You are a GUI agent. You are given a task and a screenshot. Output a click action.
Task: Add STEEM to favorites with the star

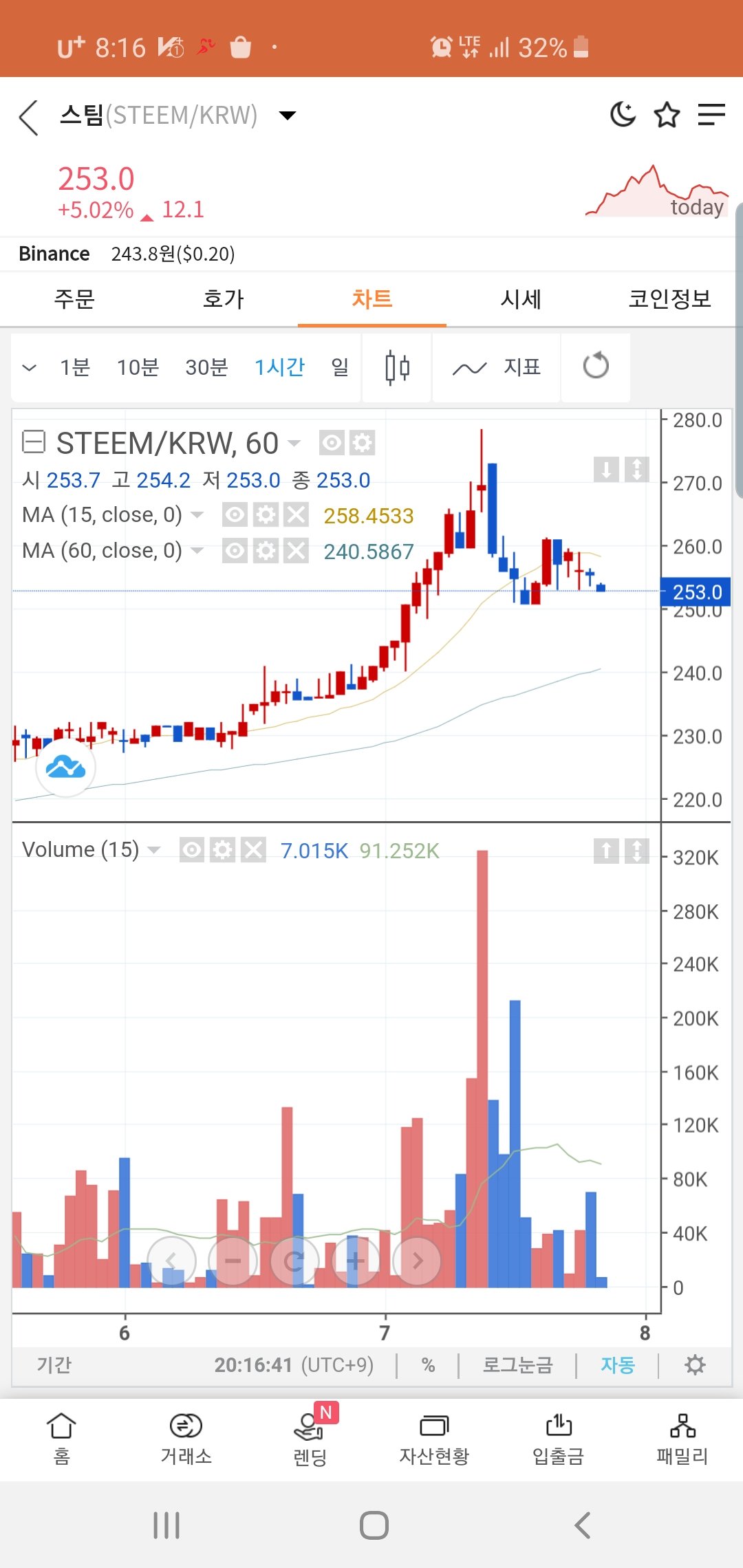tap(666, 115)
